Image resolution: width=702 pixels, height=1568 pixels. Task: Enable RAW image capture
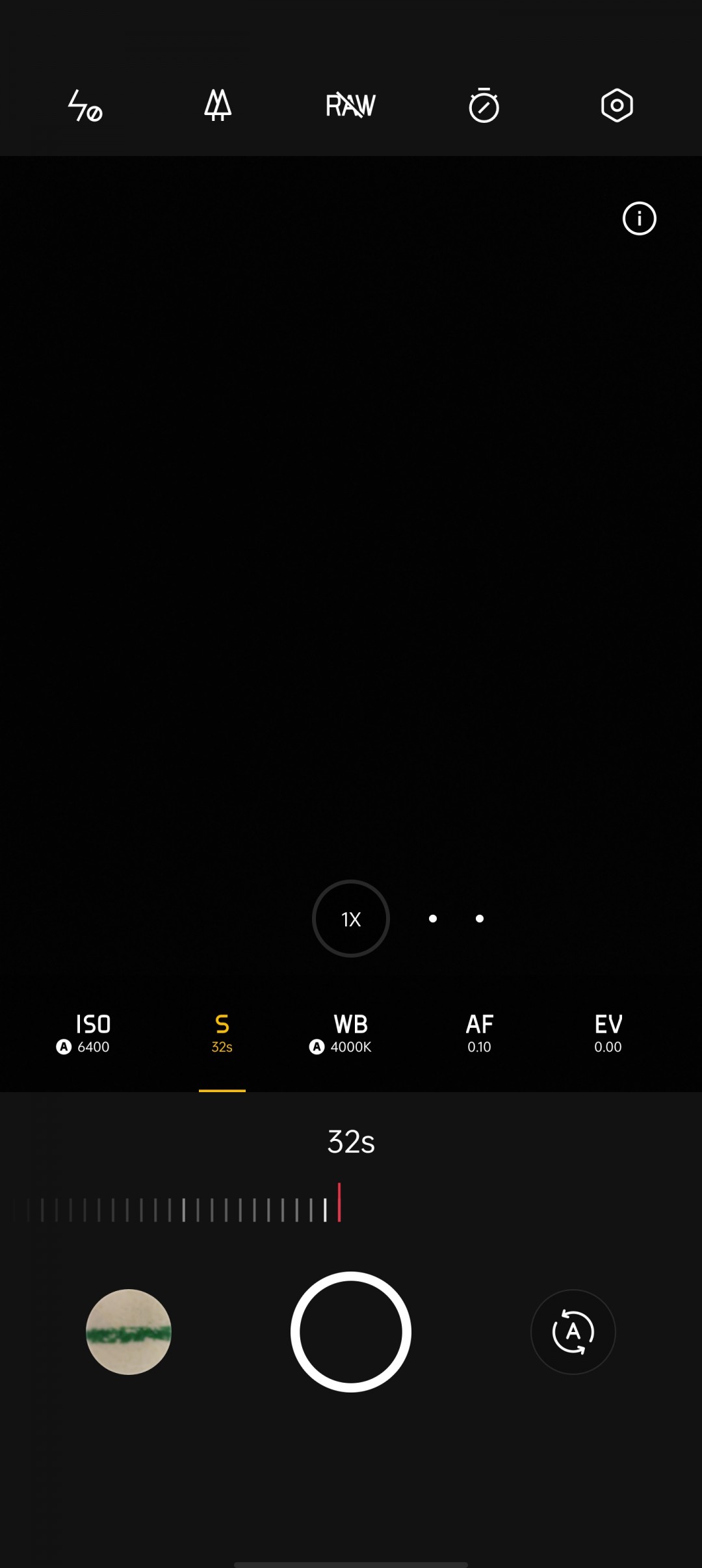click(x=351, y=105)
